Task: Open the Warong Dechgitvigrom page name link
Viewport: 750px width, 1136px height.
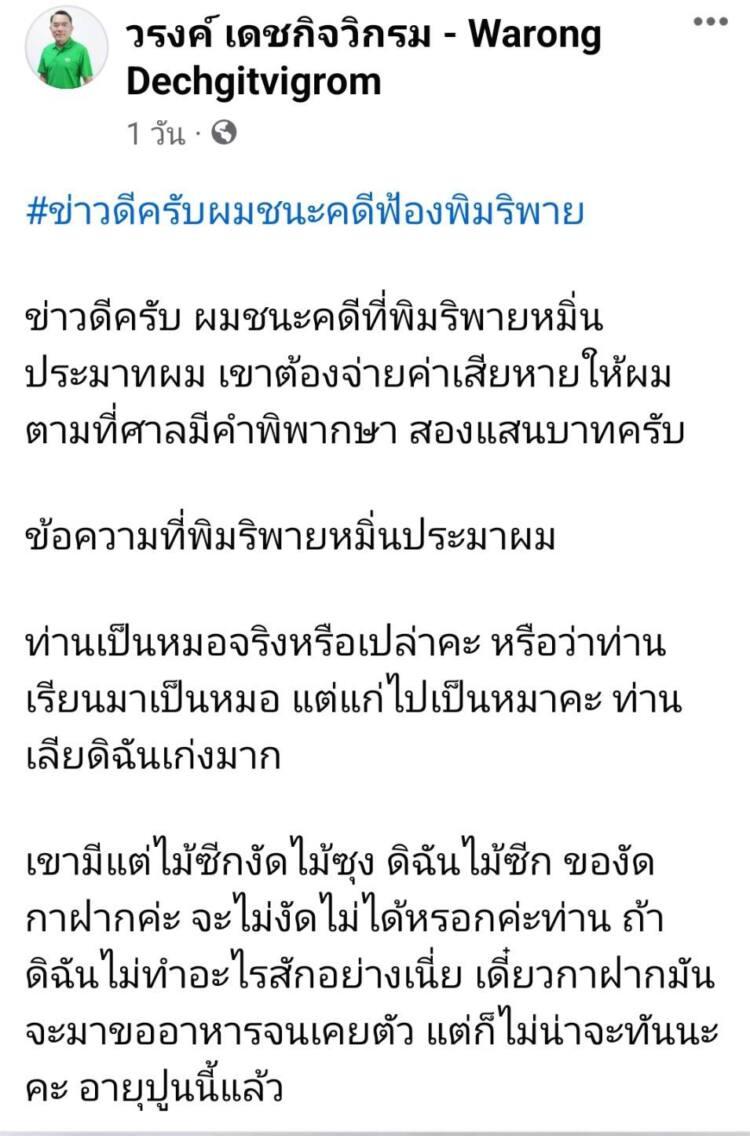Action: click(x=363, y=57)
